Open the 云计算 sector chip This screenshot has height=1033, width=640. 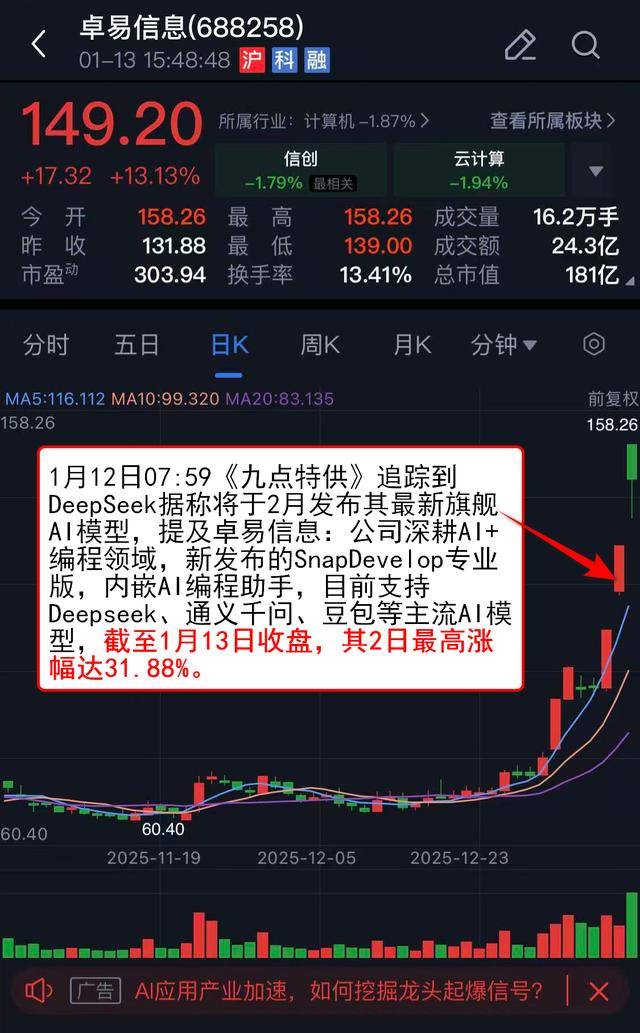[479, 169]
